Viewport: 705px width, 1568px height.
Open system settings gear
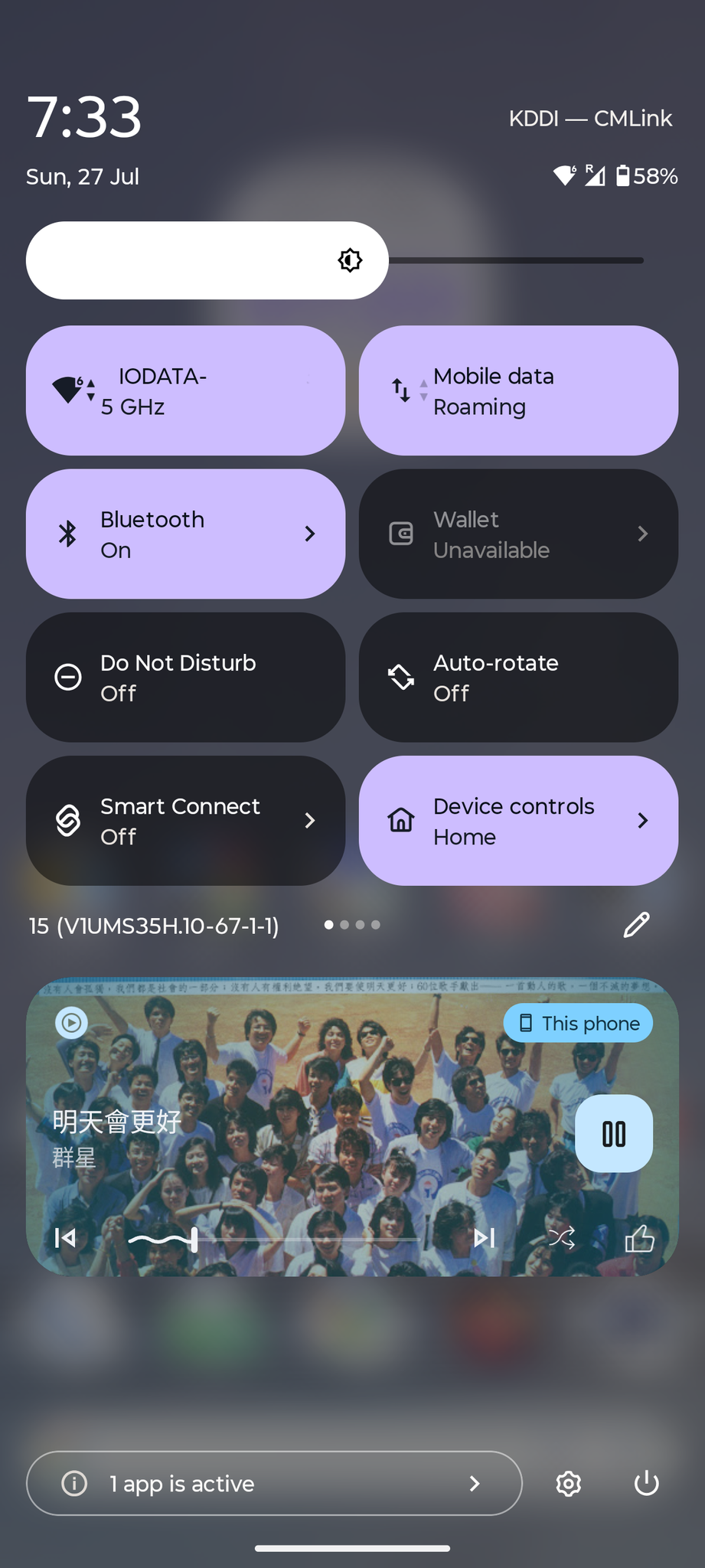pyautogui.click(x=568, y=1484)
